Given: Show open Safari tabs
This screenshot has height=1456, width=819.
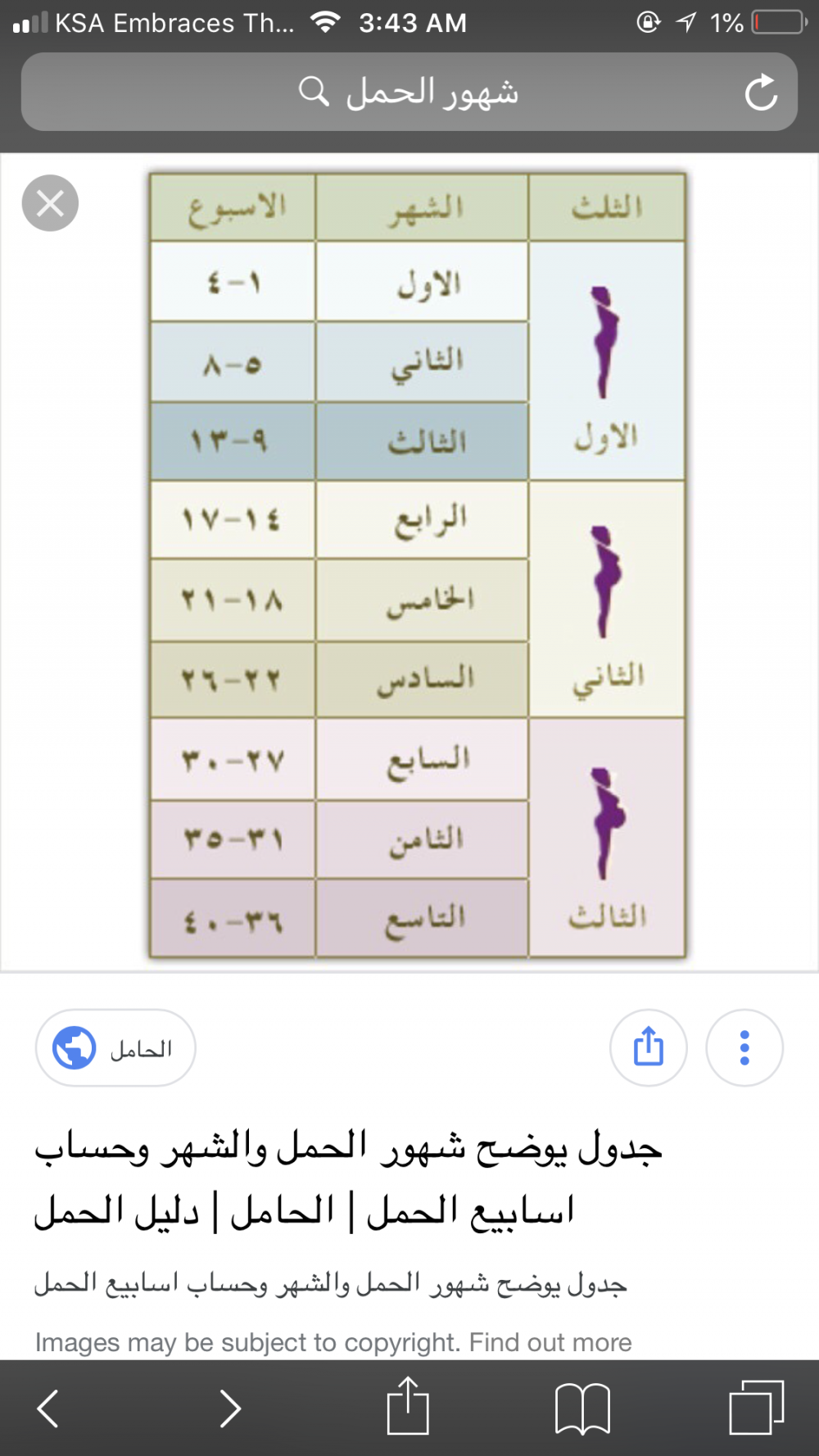Looking at the screenshot, I should point(756,1409).
